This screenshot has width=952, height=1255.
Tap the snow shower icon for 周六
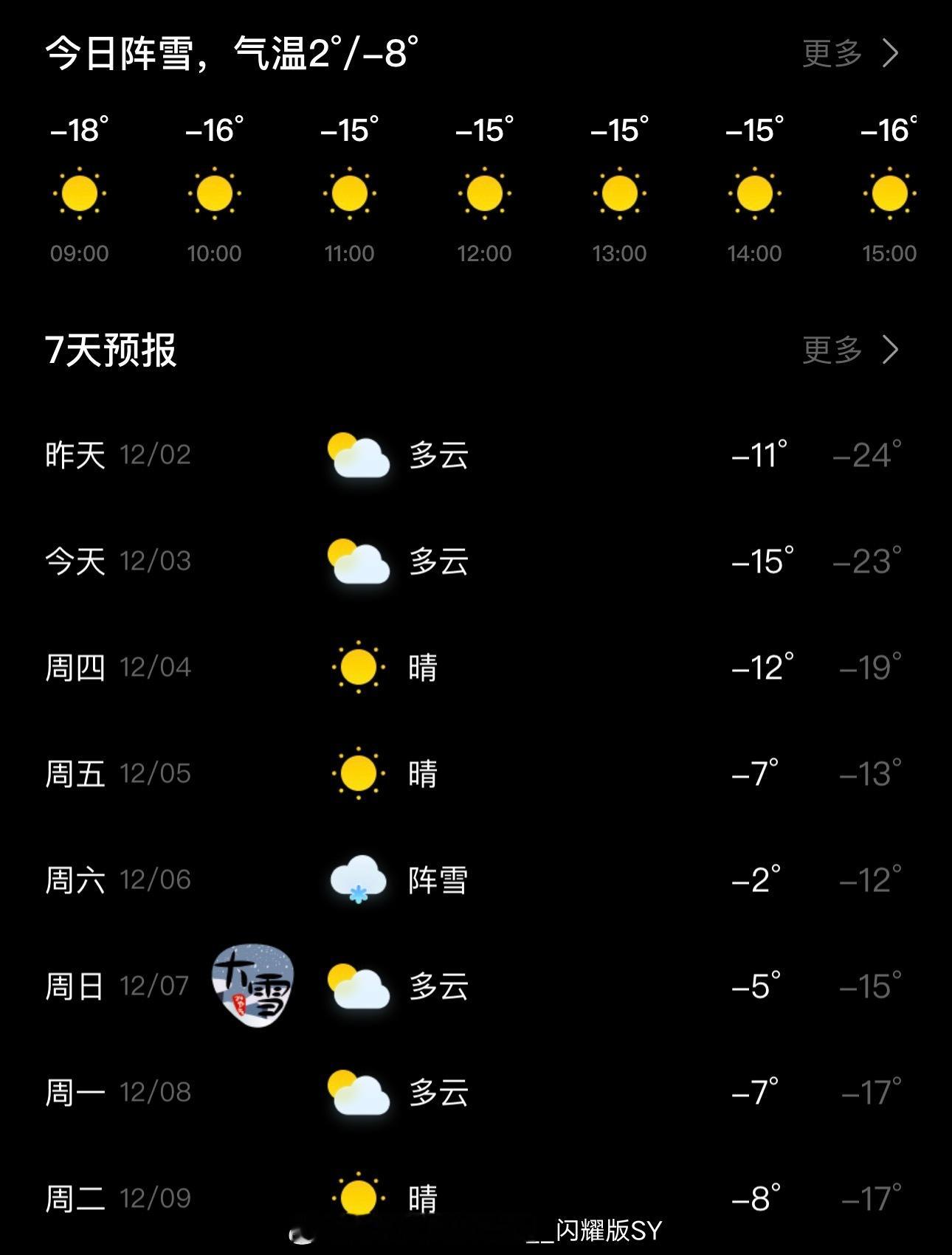pos(359,879)
